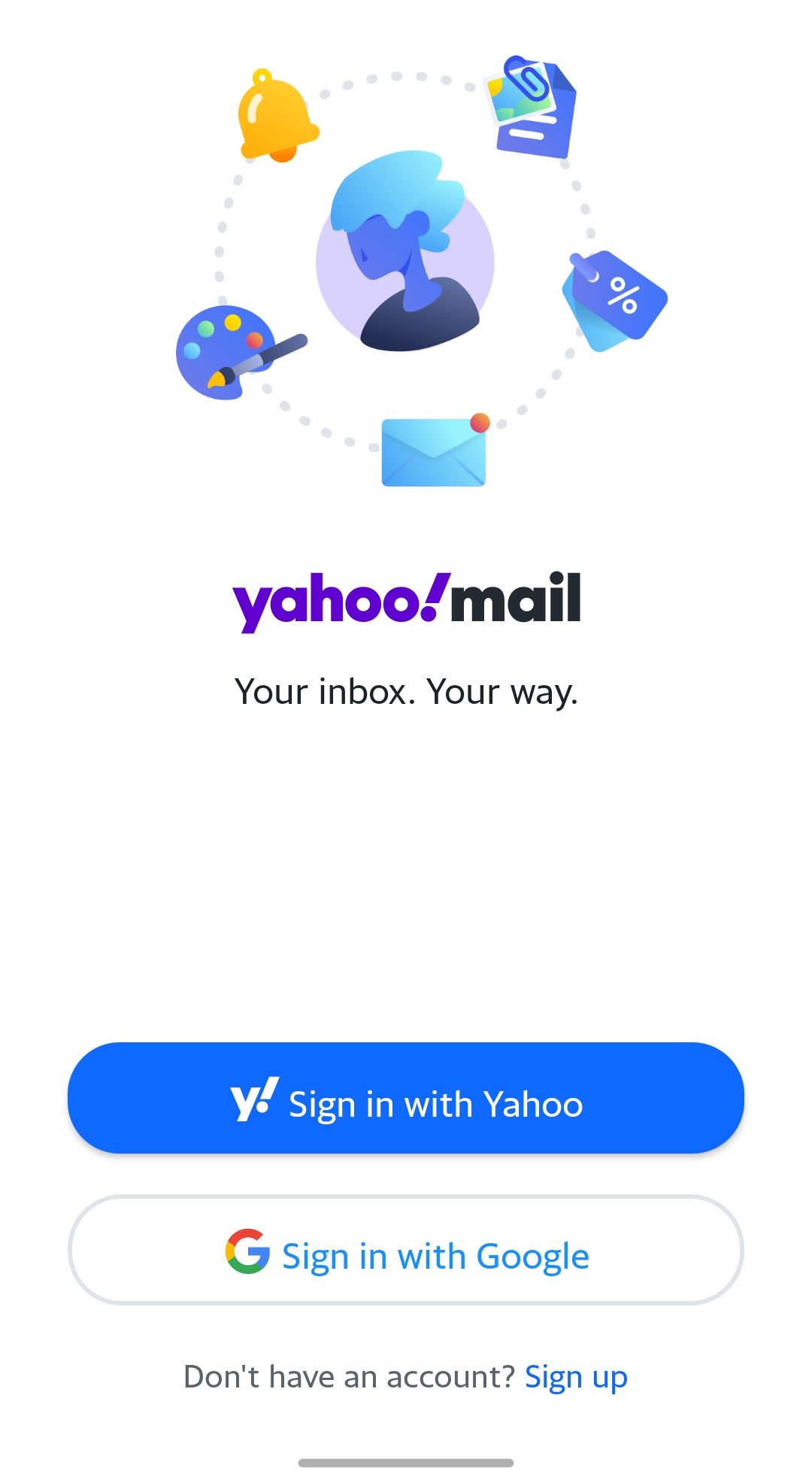This screenshot has width=812, height=1480.
Task: Choose Sign in with Google
Action: (x=406, y=1250)
